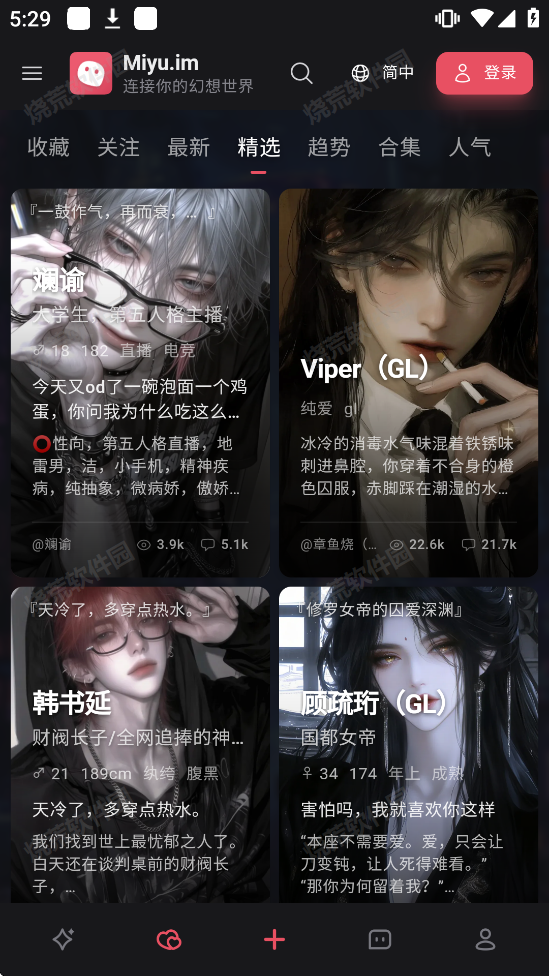
Task: Select the 精选 tab
Action: pyautogui.click(x=258, y=148)
